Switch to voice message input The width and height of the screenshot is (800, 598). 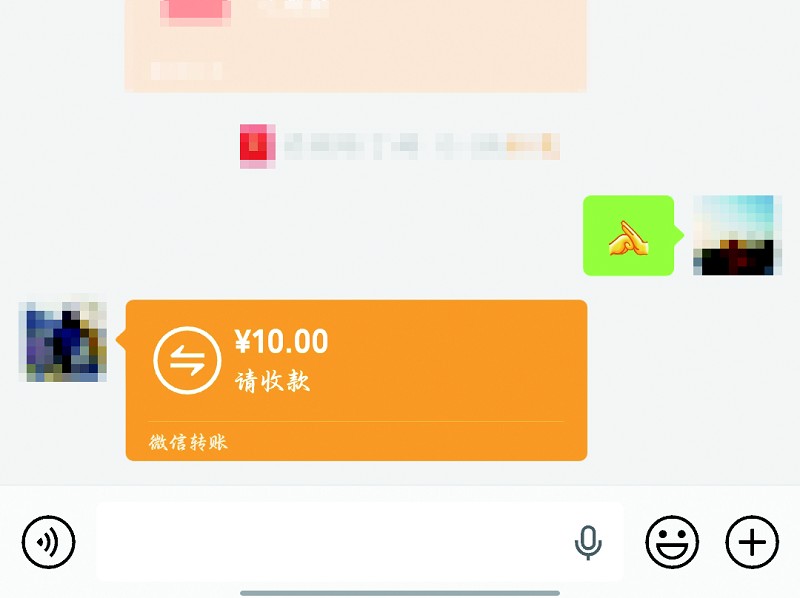point(48,543)
